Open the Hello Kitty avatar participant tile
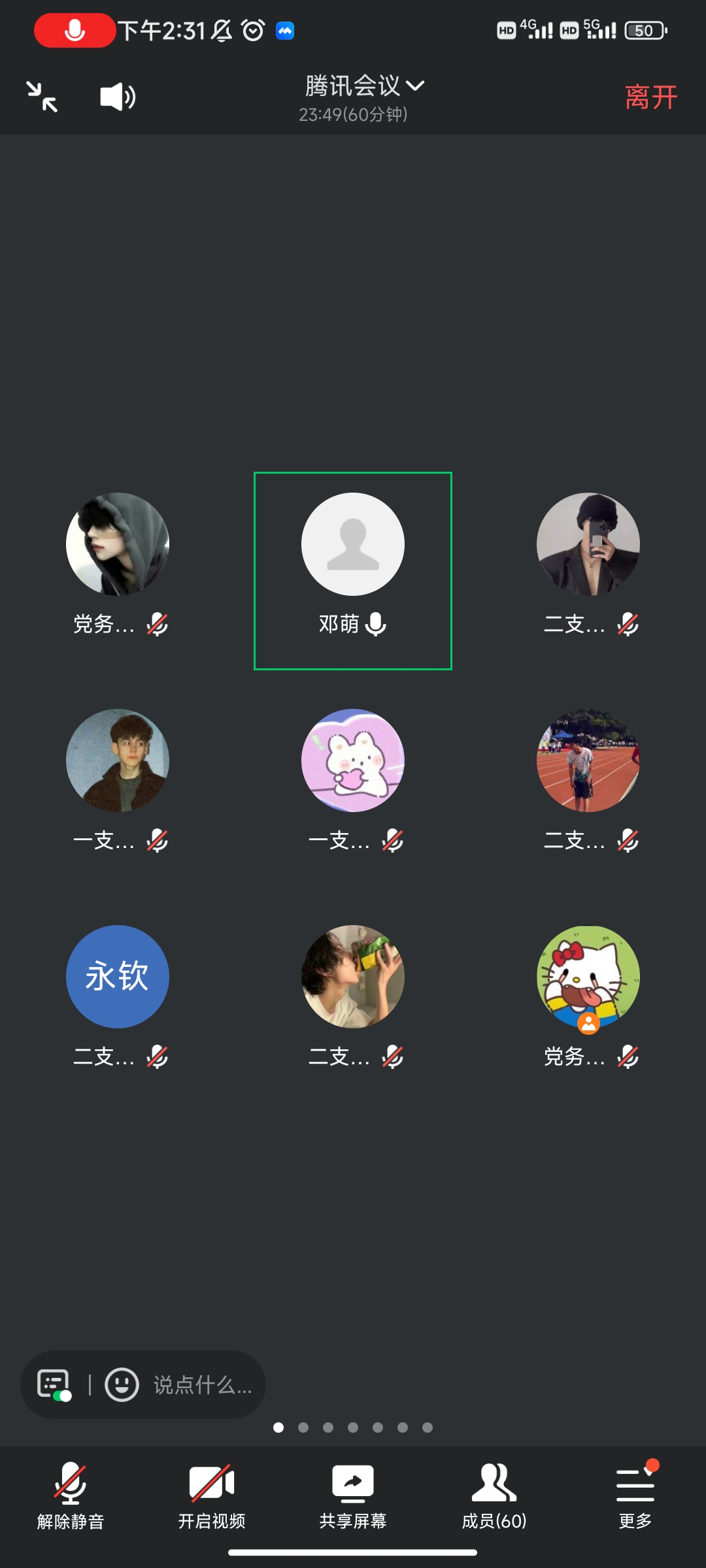Screen dimensions: 706x1568 pyautogui.click(x=588, y=977)
